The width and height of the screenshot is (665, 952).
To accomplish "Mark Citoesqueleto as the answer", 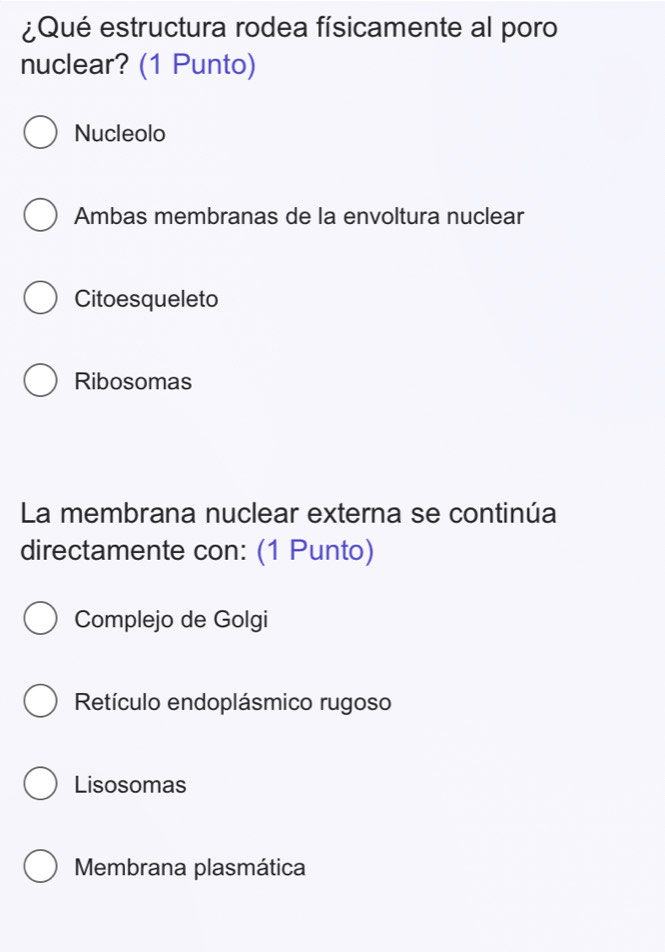I will pos(40,299).
